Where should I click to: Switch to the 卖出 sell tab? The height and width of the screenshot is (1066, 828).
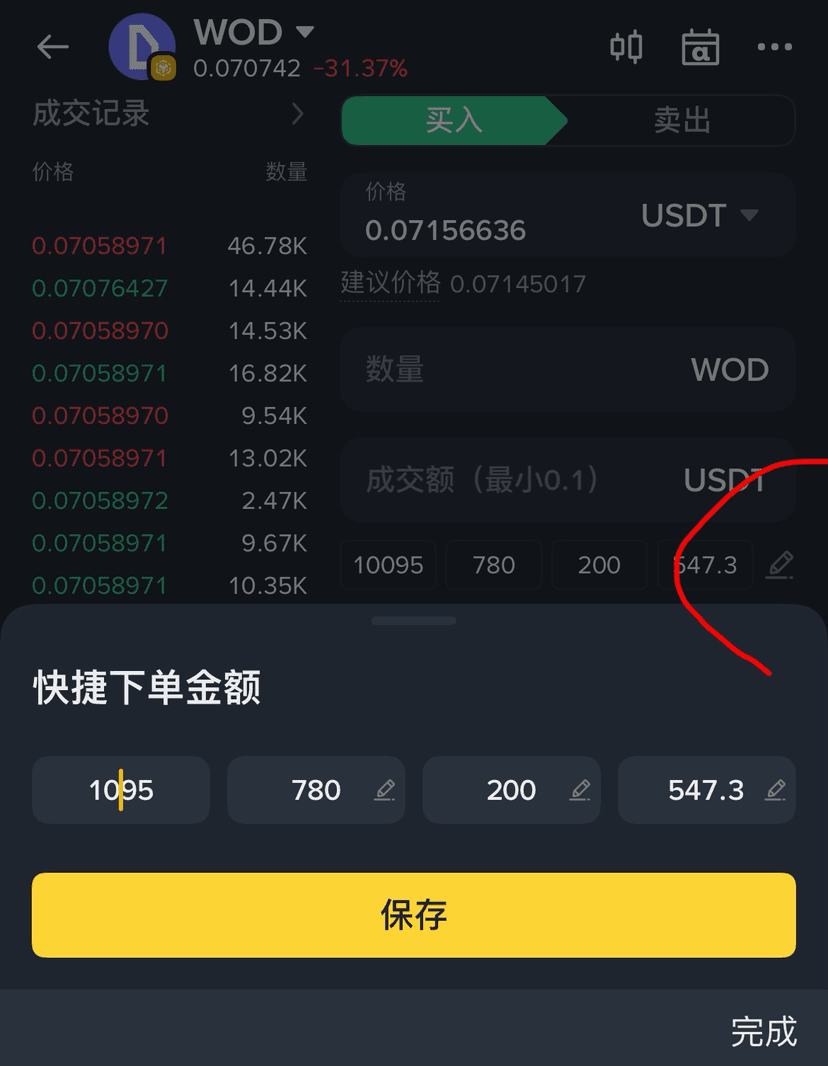(682, 121)
